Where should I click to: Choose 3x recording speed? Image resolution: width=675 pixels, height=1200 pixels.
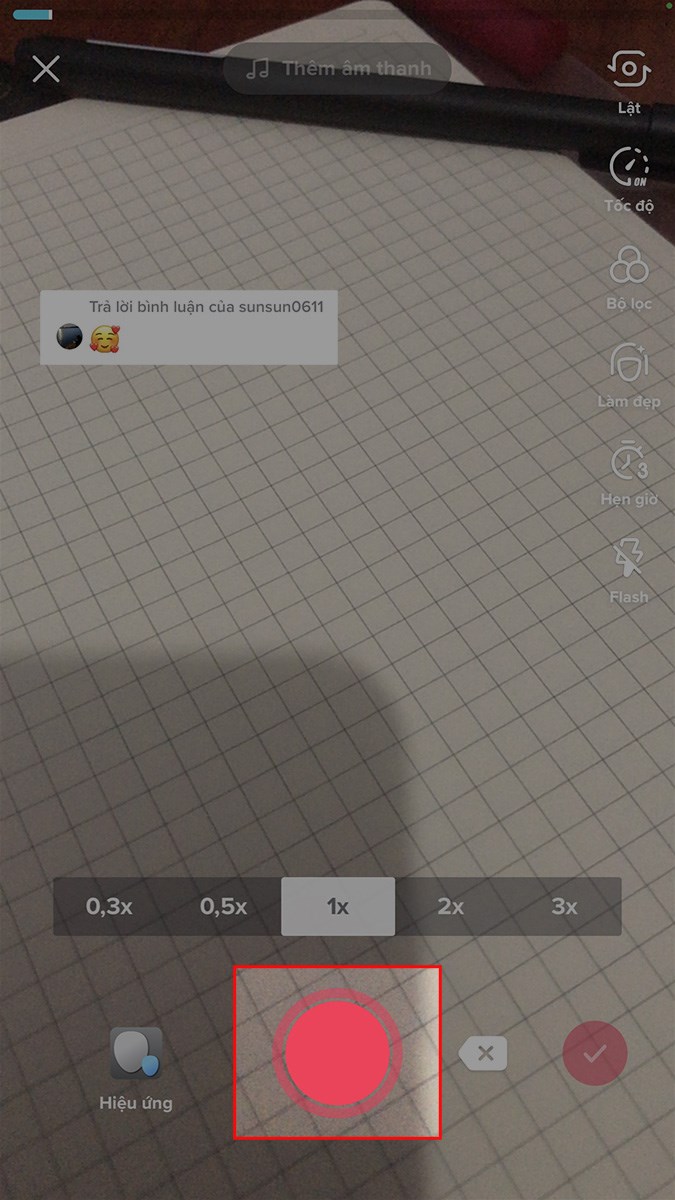(565, 906)
